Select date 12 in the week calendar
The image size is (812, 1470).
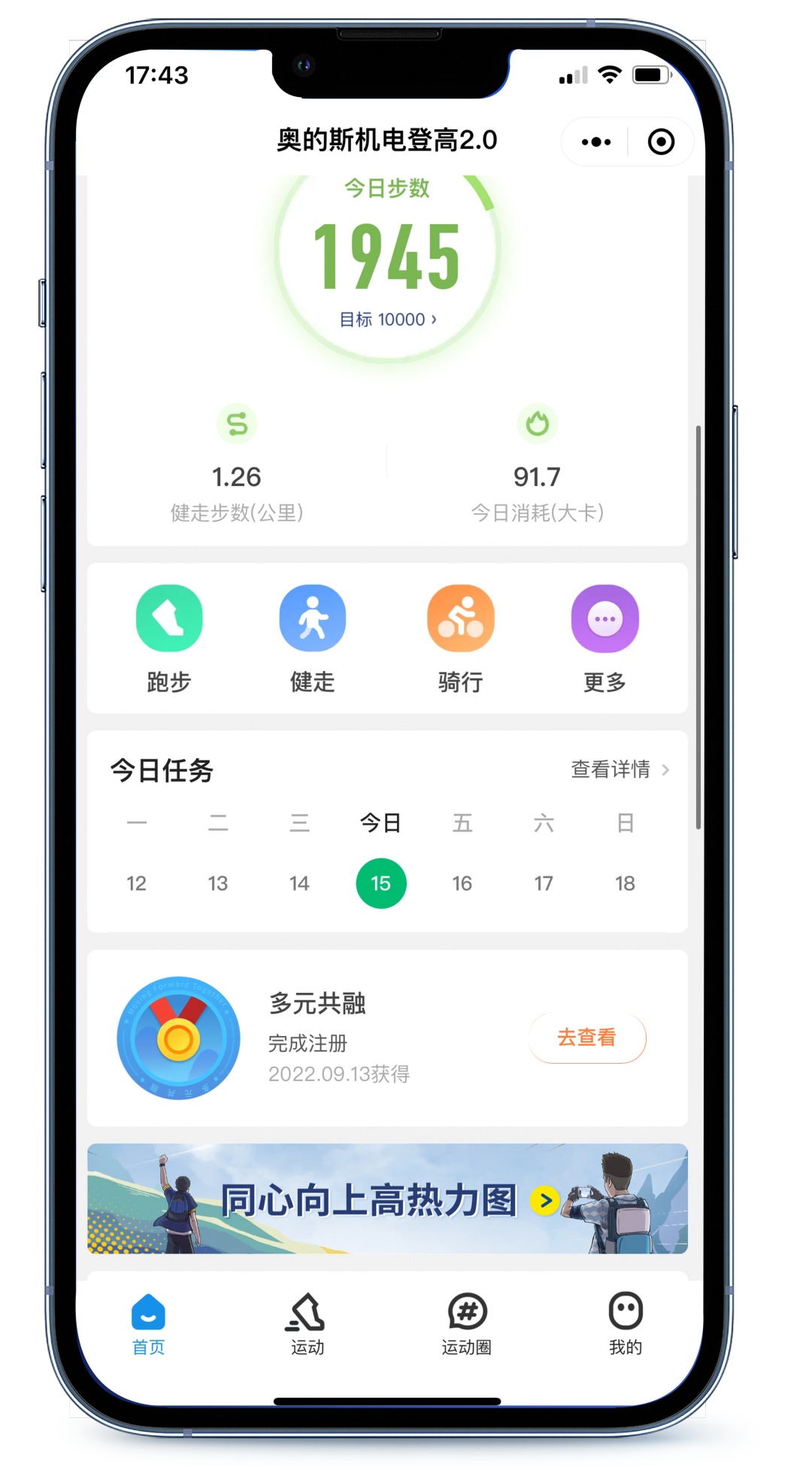136,883
